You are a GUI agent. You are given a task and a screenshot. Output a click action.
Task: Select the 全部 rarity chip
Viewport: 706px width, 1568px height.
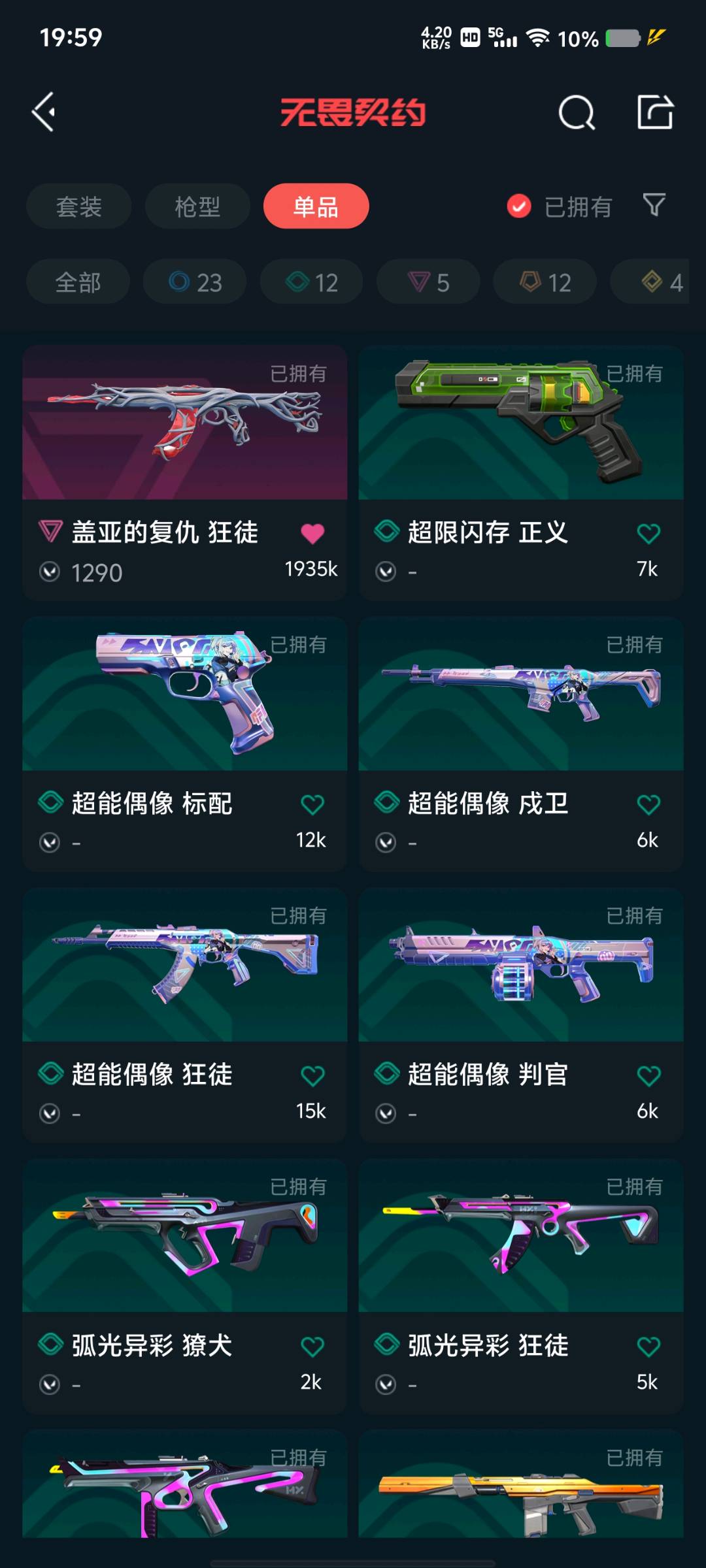pos(78,282)
